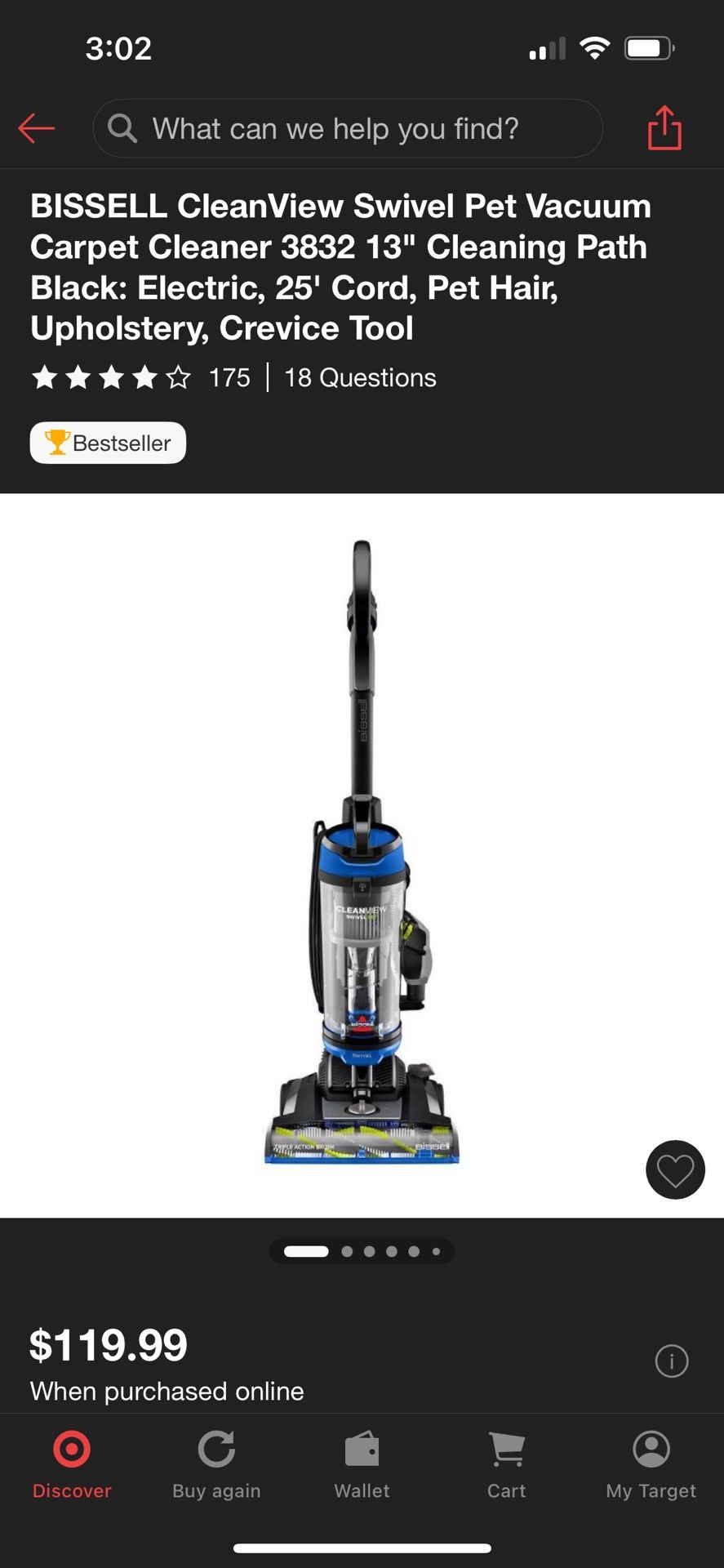Open the My Target account icon
This screenshot has width=724, height=1568.
[651, 1450]
